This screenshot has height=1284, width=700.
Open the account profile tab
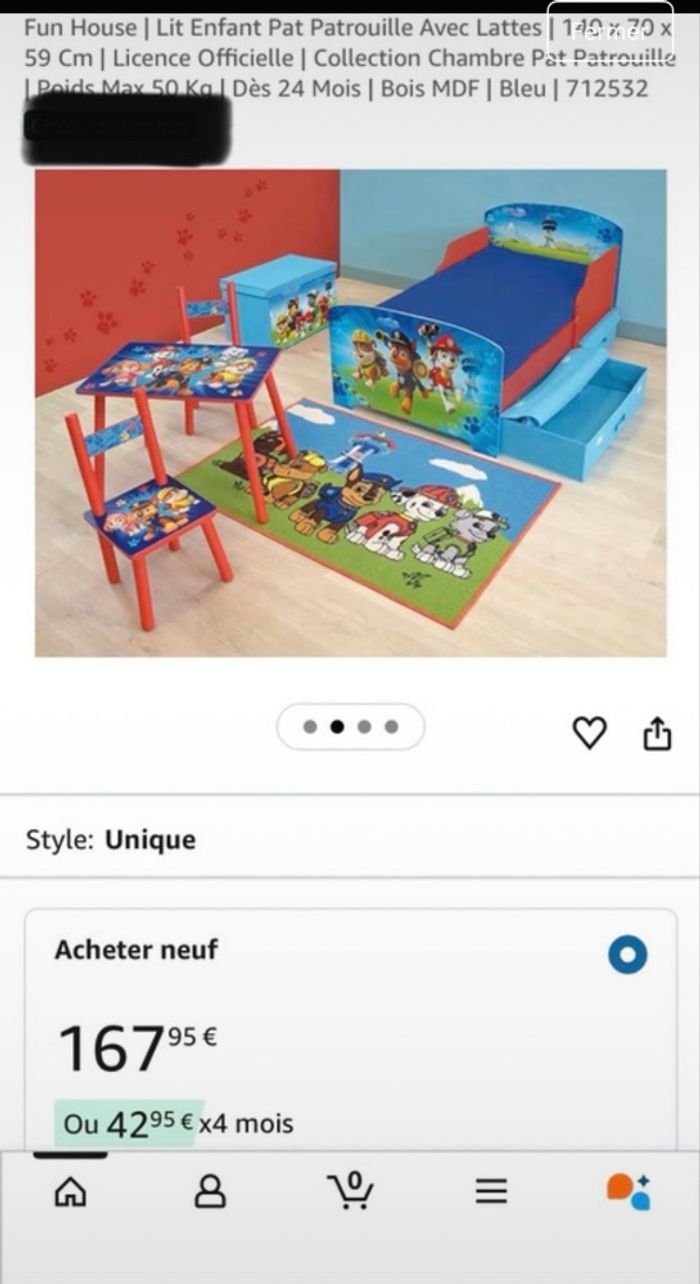[x=210, y=1191]
